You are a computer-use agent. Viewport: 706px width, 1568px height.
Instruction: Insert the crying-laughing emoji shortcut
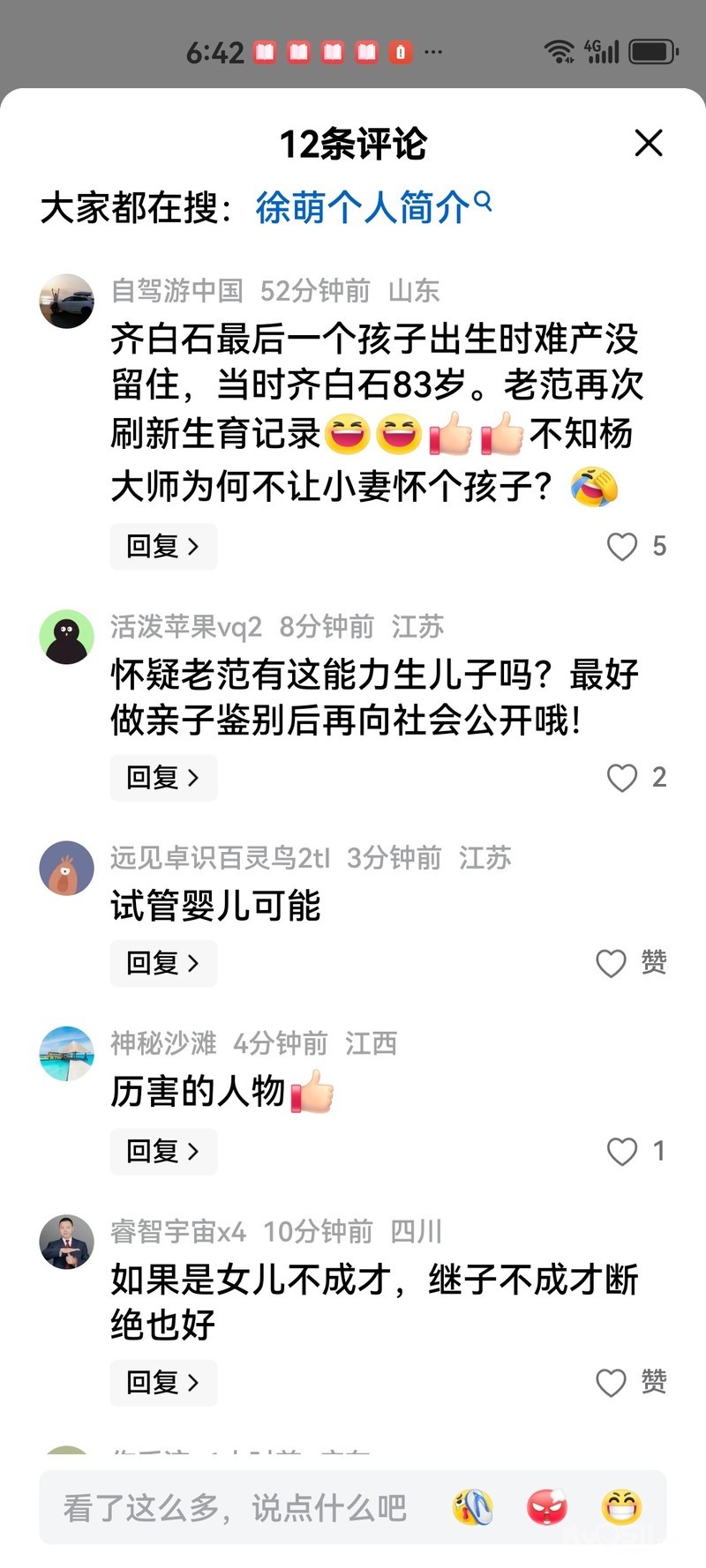473,1507
